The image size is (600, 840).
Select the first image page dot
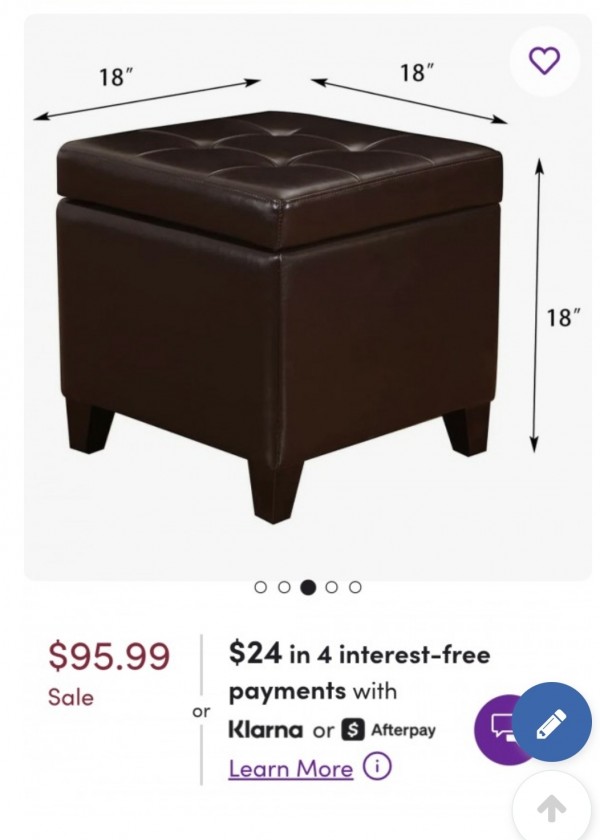tap(261, 587)
